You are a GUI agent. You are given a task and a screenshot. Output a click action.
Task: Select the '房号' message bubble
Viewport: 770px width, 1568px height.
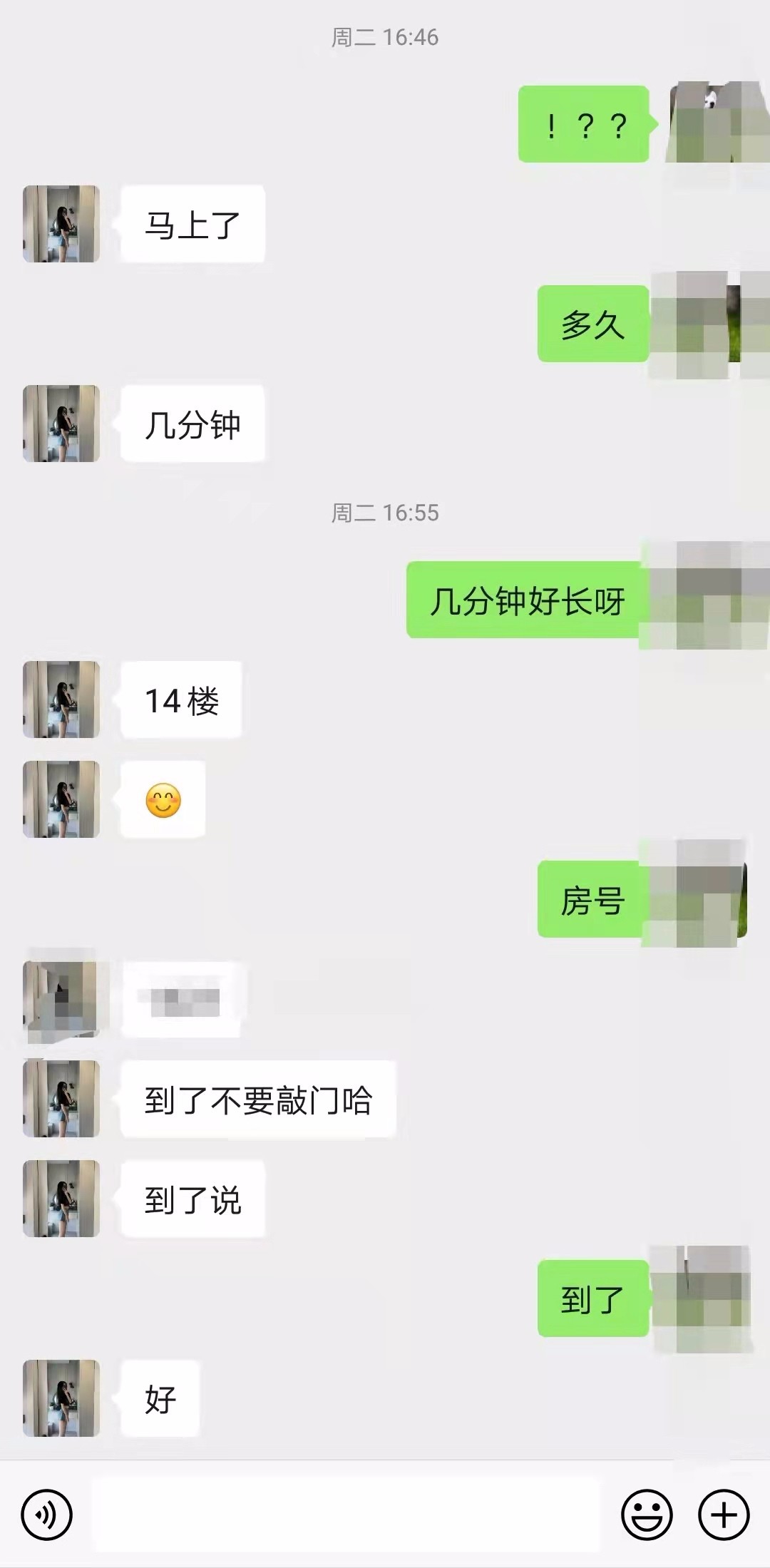592,901
